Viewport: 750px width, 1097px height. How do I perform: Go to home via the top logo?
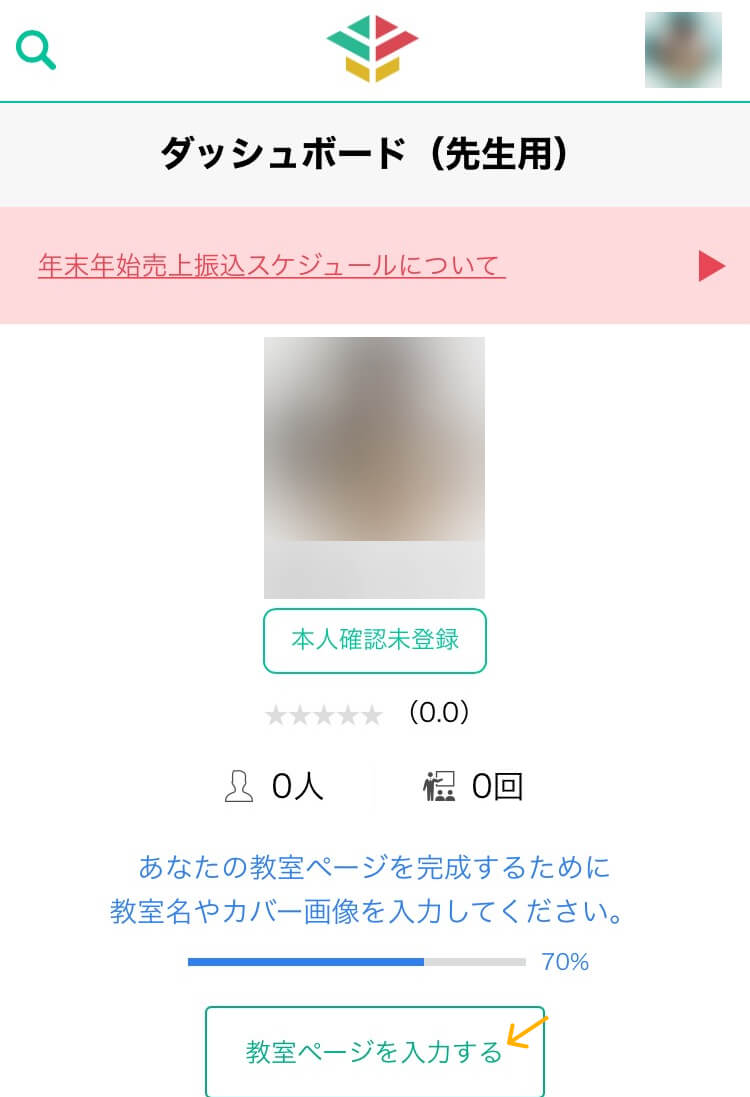(x=372, y=48)
